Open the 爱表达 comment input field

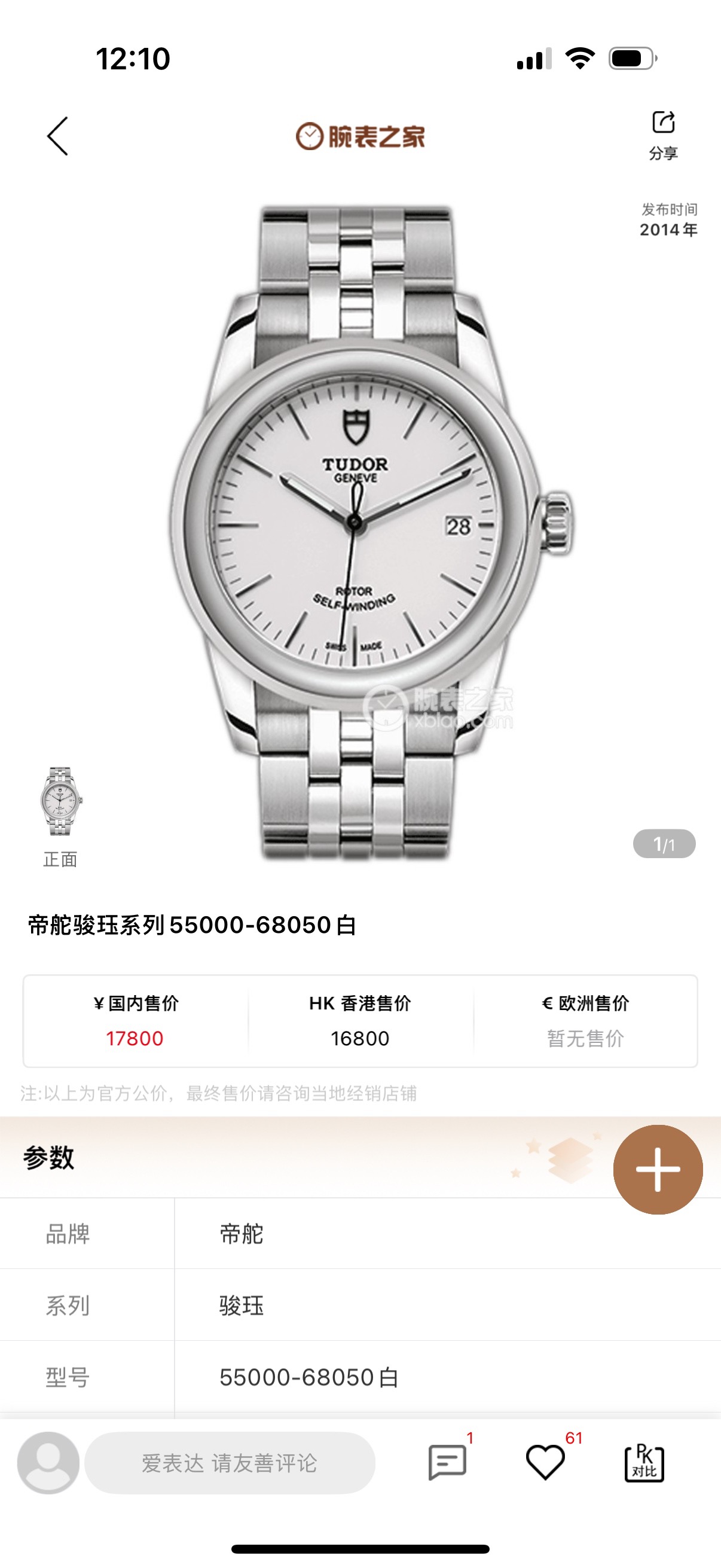pos(230,1463)
